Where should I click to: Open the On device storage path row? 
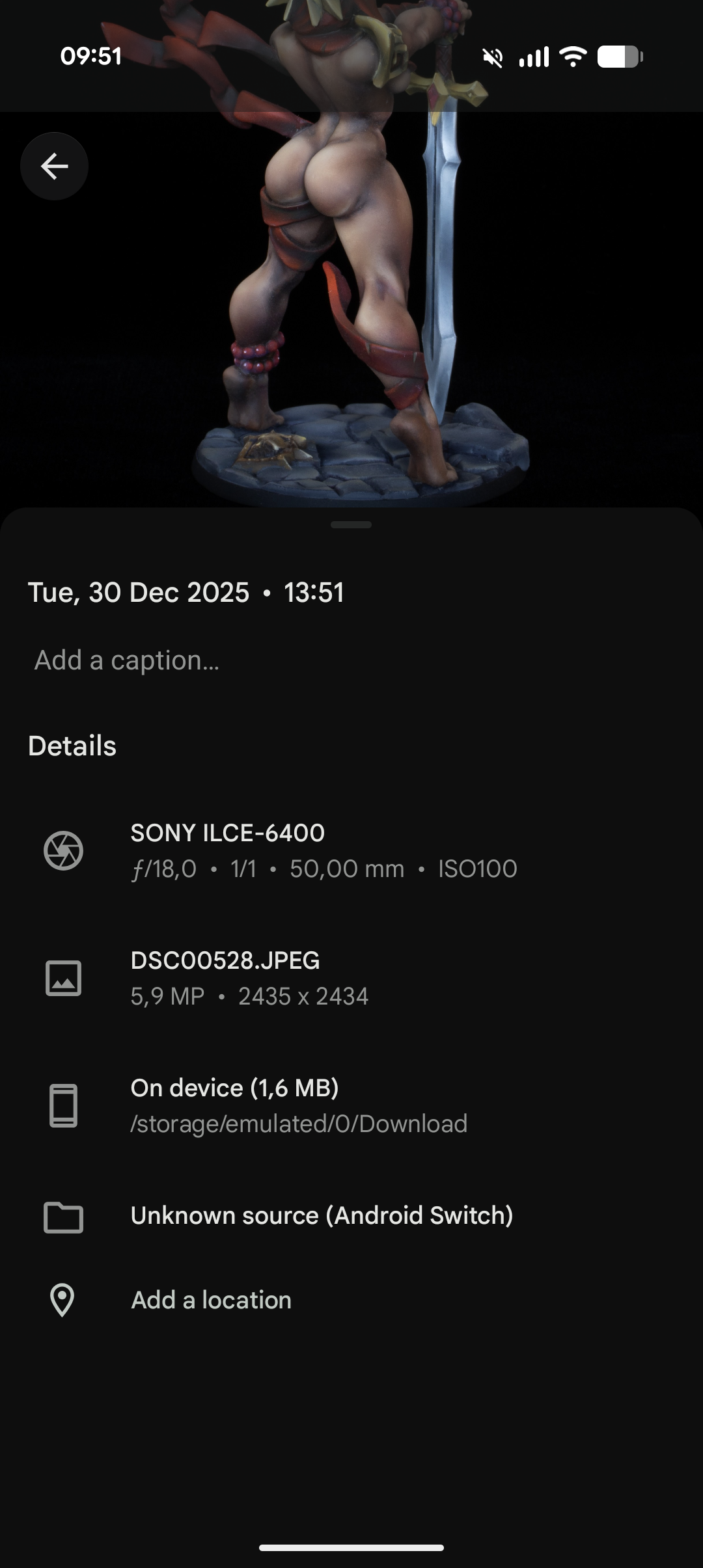(x=299, y=1105)
